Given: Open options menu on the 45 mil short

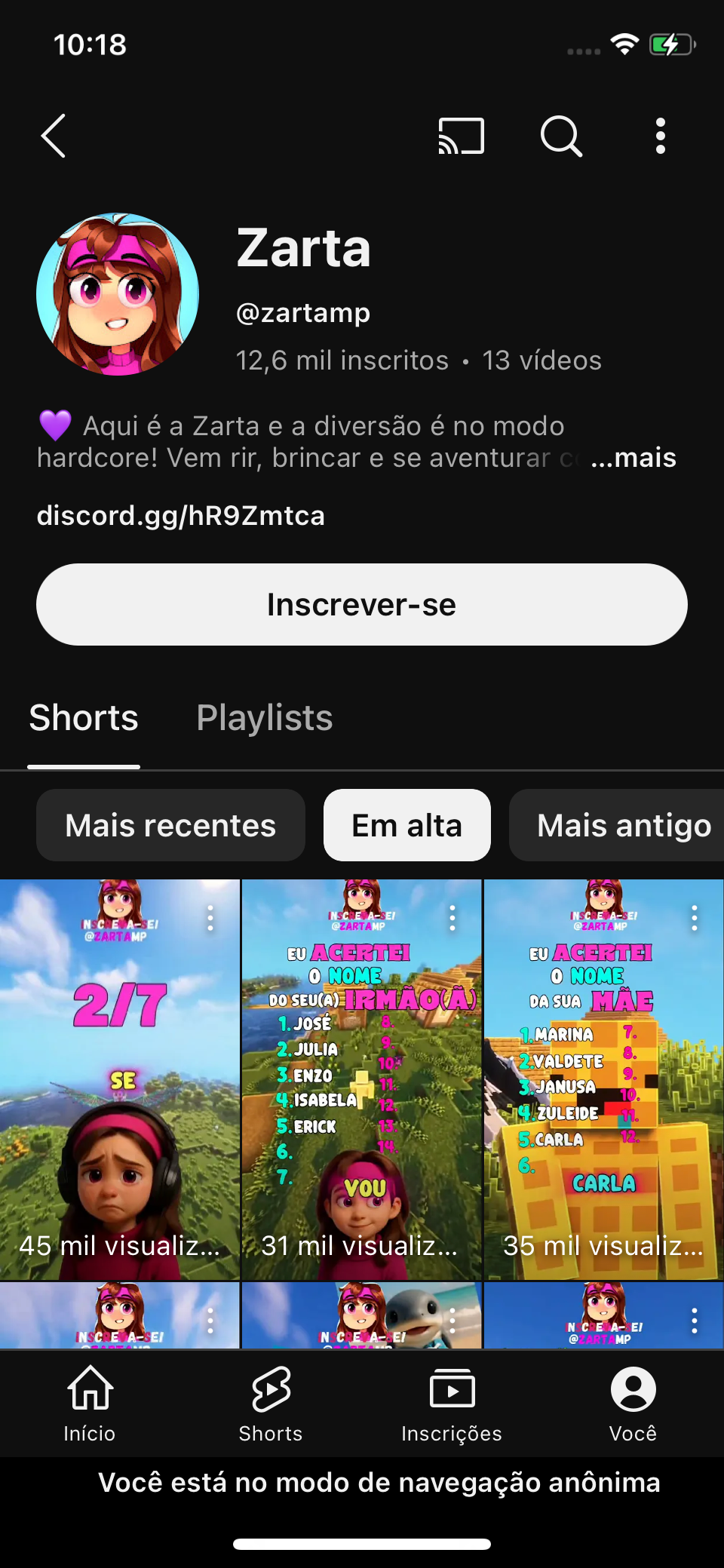Looking at the screenshot, I should coord(210,918).
